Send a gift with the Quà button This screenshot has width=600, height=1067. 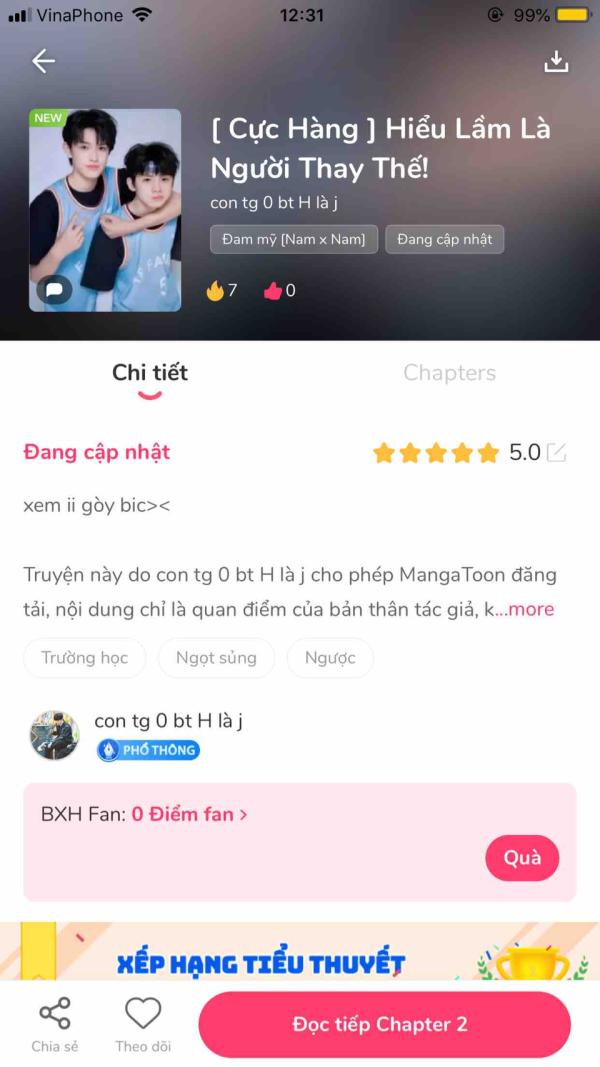pyautogui.click(x=522, y=858)
